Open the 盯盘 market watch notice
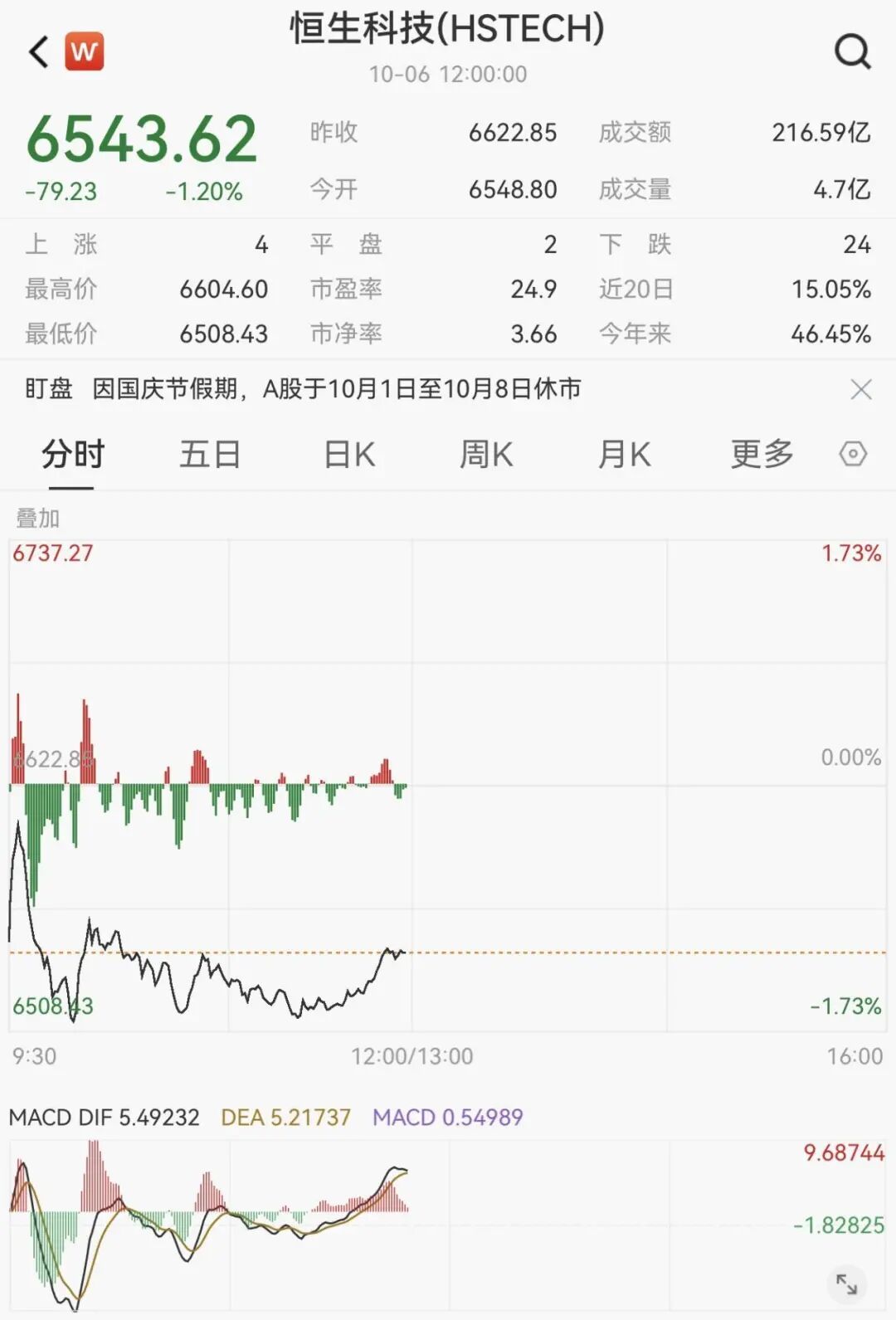Screen dimensions: 896x1320 click(x=303, y=389)
